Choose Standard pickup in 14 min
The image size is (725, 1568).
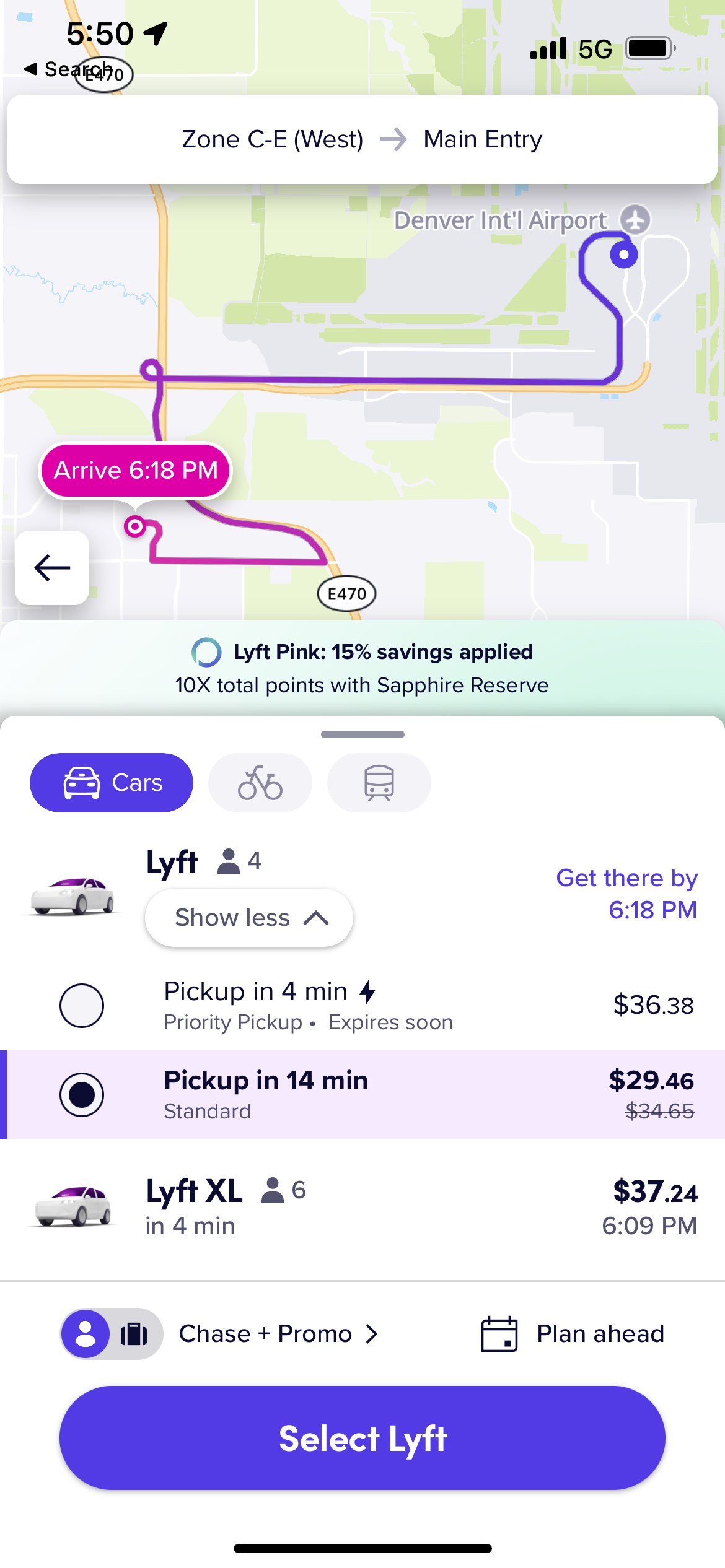pos(82,1094)
